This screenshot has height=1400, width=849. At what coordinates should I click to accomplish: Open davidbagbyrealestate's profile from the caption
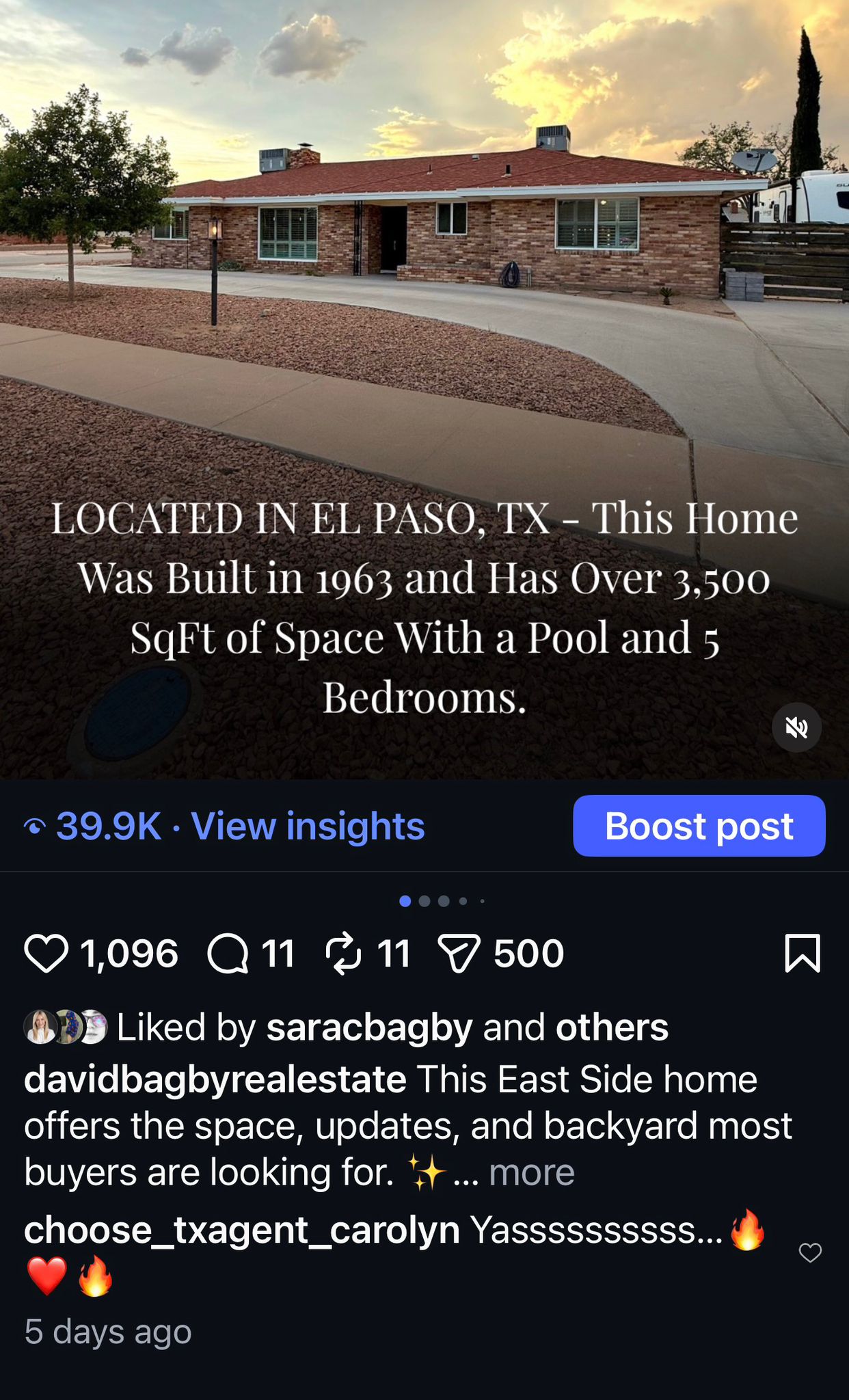coord(215,1079)
